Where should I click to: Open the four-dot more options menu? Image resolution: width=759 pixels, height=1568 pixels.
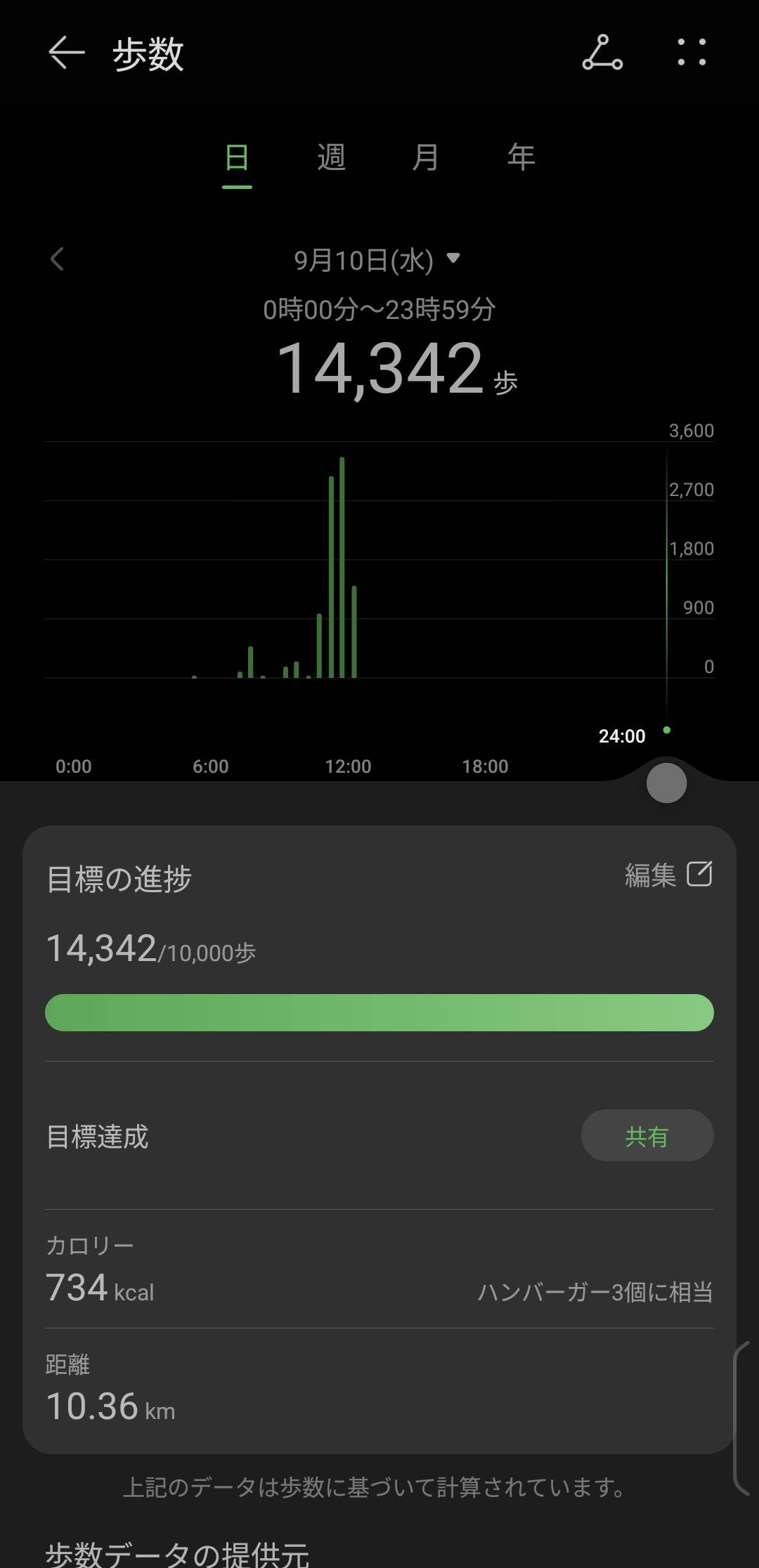pos(692,53)
